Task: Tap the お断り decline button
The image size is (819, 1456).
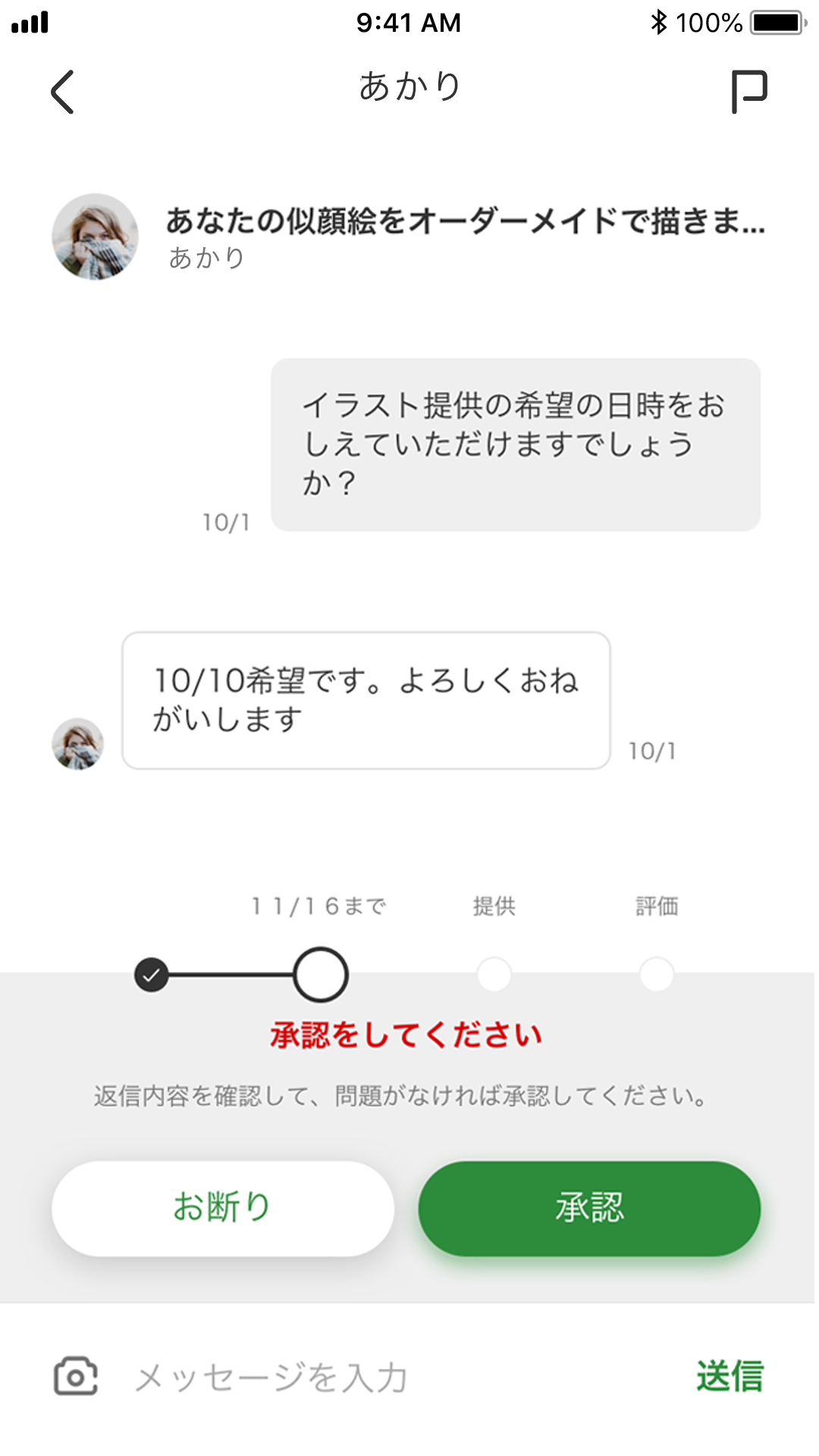Action: point(222,1208)
